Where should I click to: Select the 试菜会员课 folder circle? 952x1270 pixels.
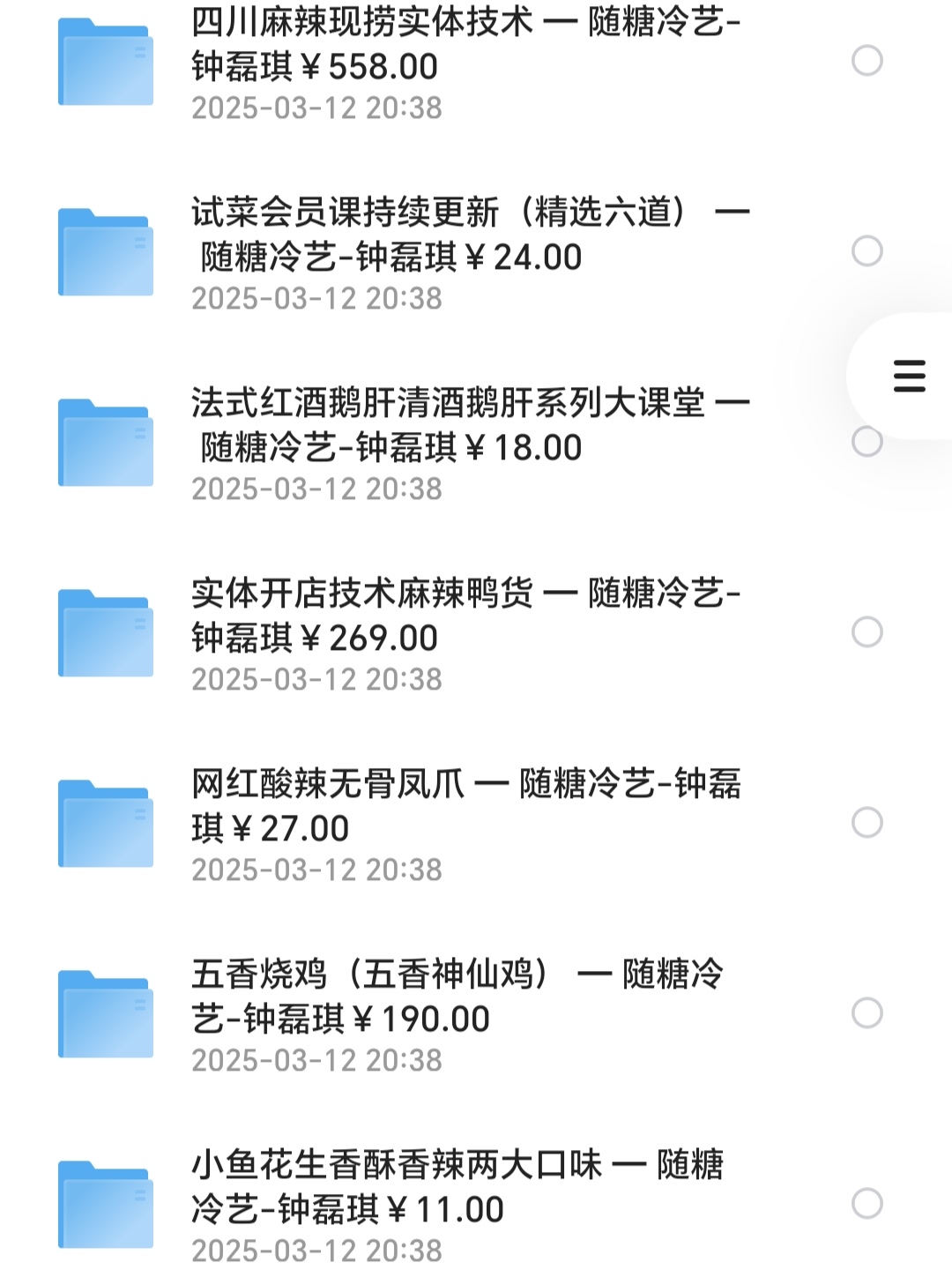tap(867, 251)
